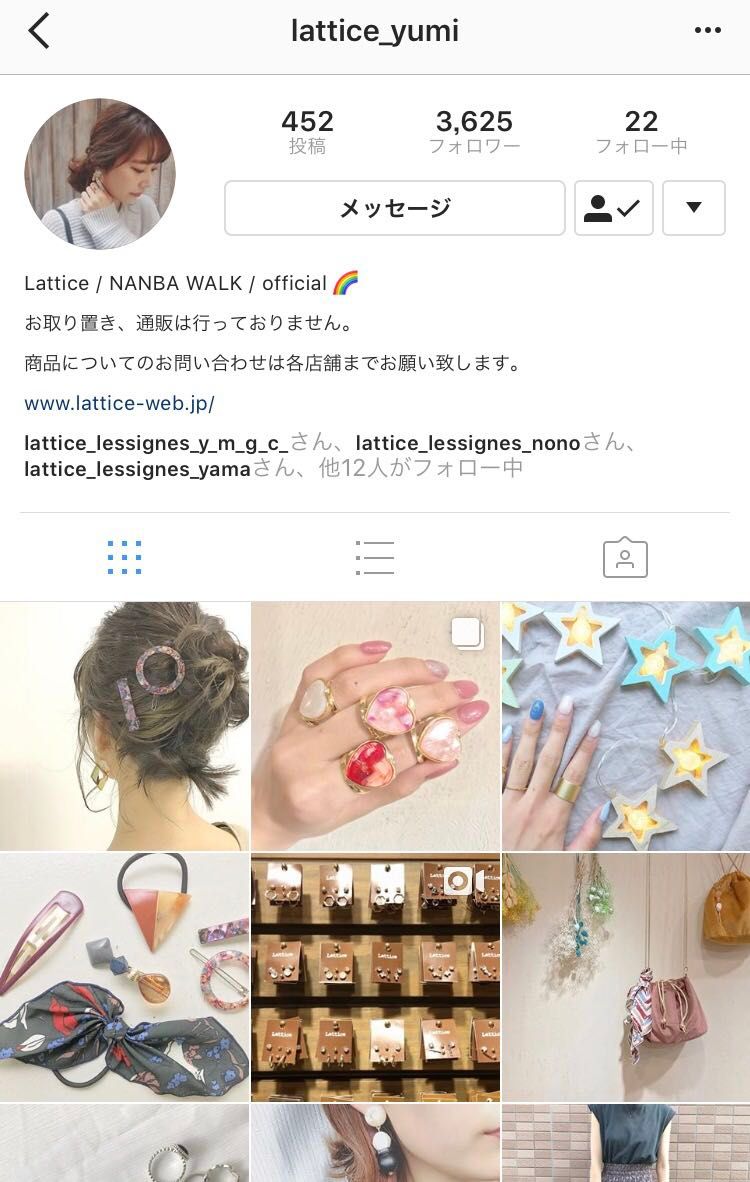Viewport: 750px width, 1182px height.
Task: Open the www.lattice-web.jp link
Action: [x=119, y=404]
